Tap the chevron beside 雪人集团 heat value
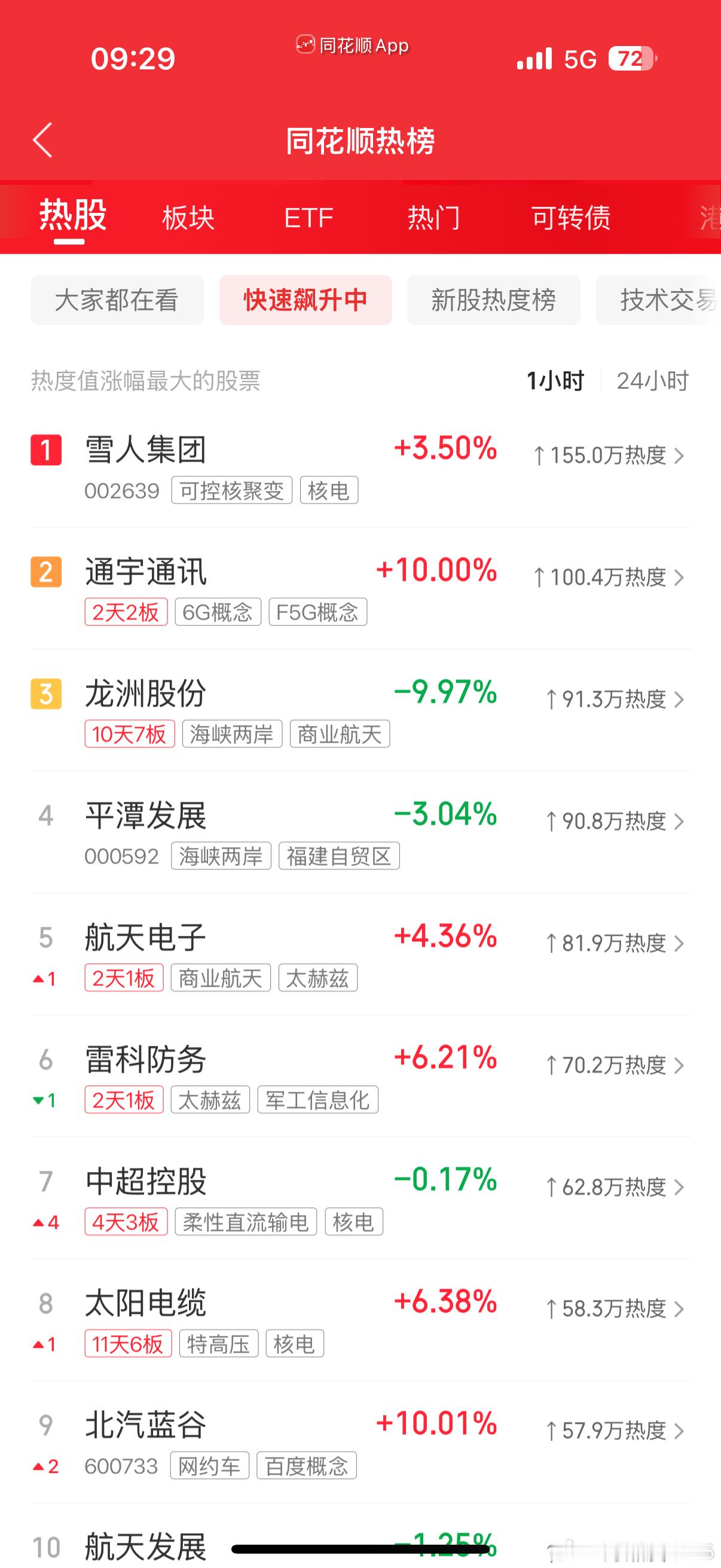 (680, 456)
